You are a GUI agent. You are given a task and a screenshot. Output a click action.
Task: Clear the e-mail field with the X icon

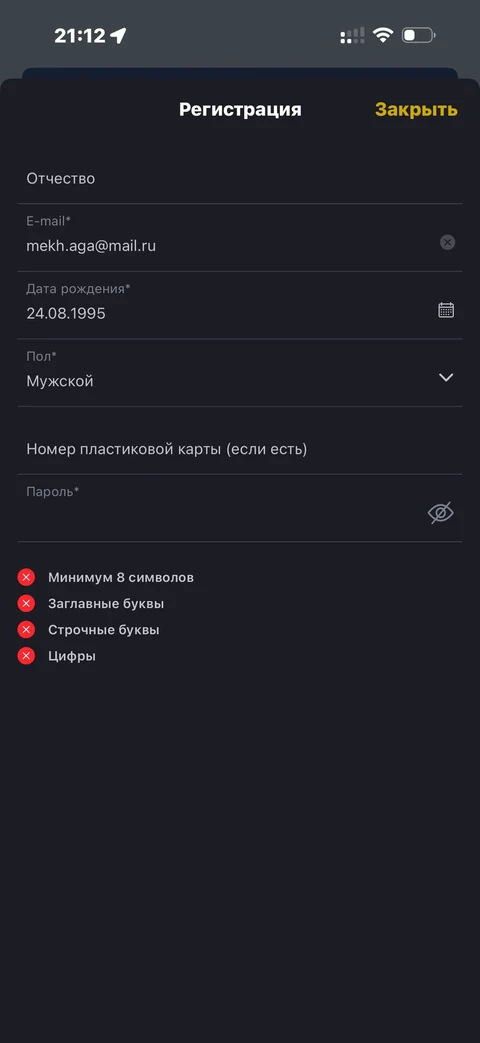[447, 242]
